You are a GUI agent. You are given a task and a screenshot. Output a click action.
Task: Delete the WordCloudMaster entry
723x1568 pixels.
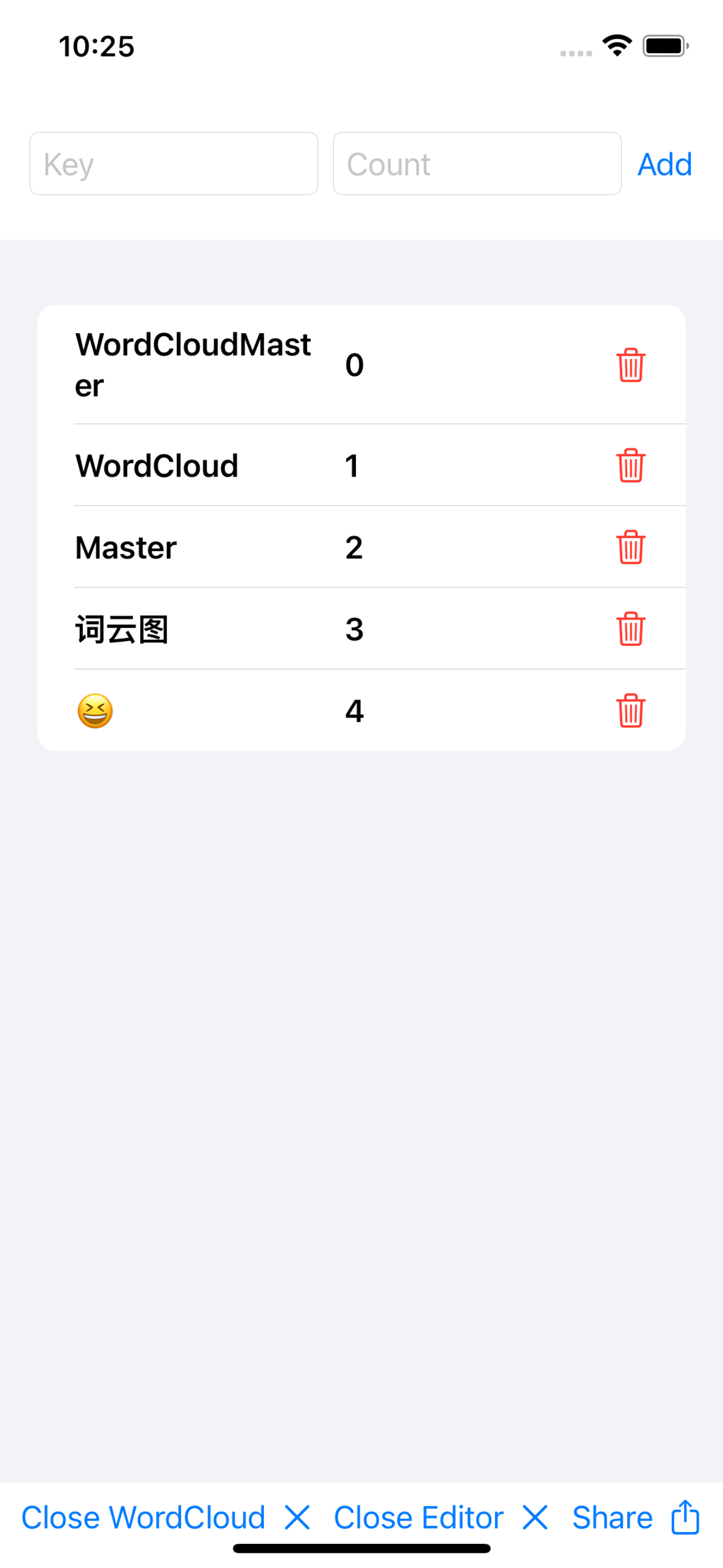pos(631,366)
